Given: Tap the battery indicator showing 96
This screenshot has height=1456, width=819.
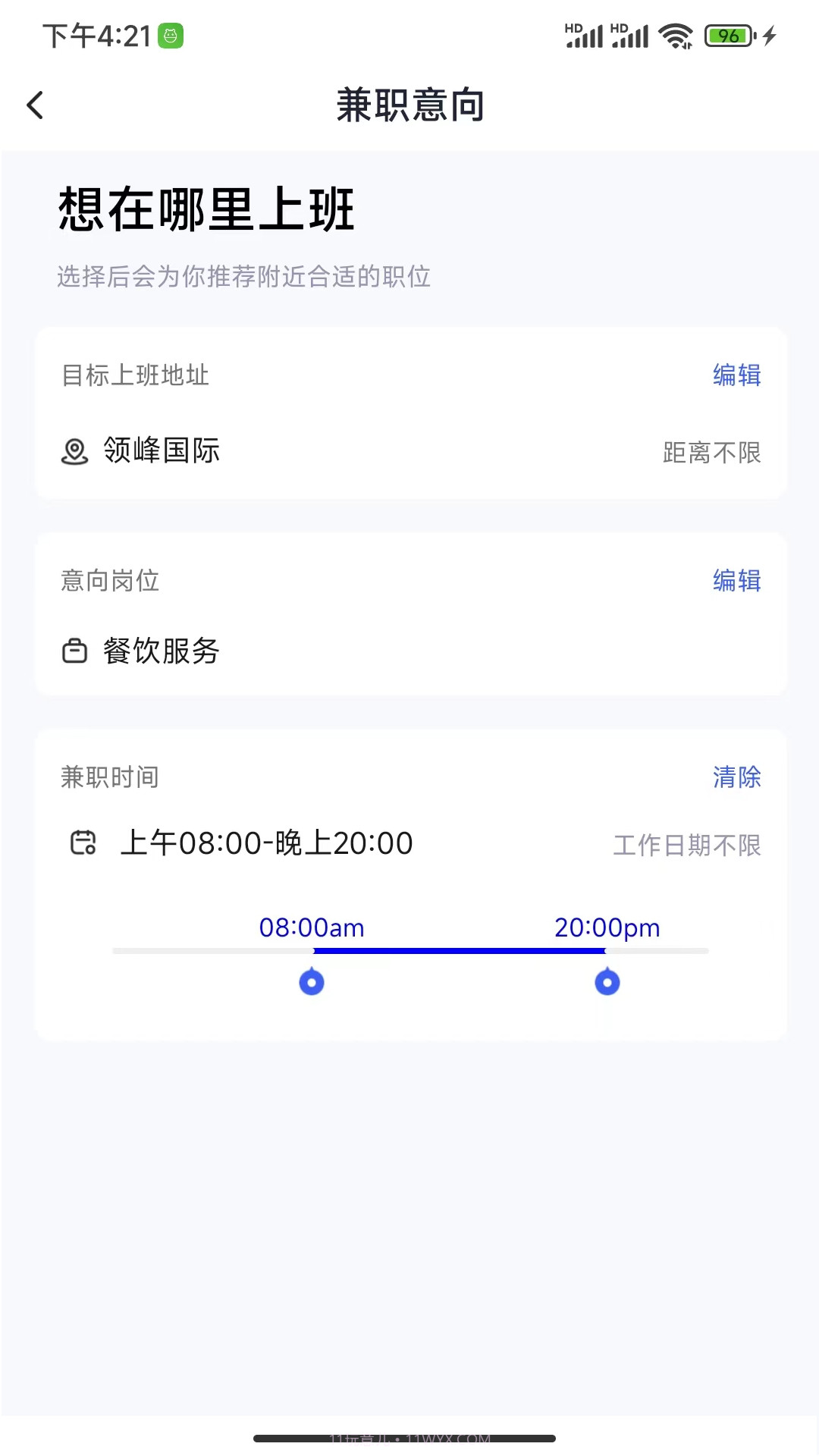Looking at the screenshot, I should pos(727,33).
